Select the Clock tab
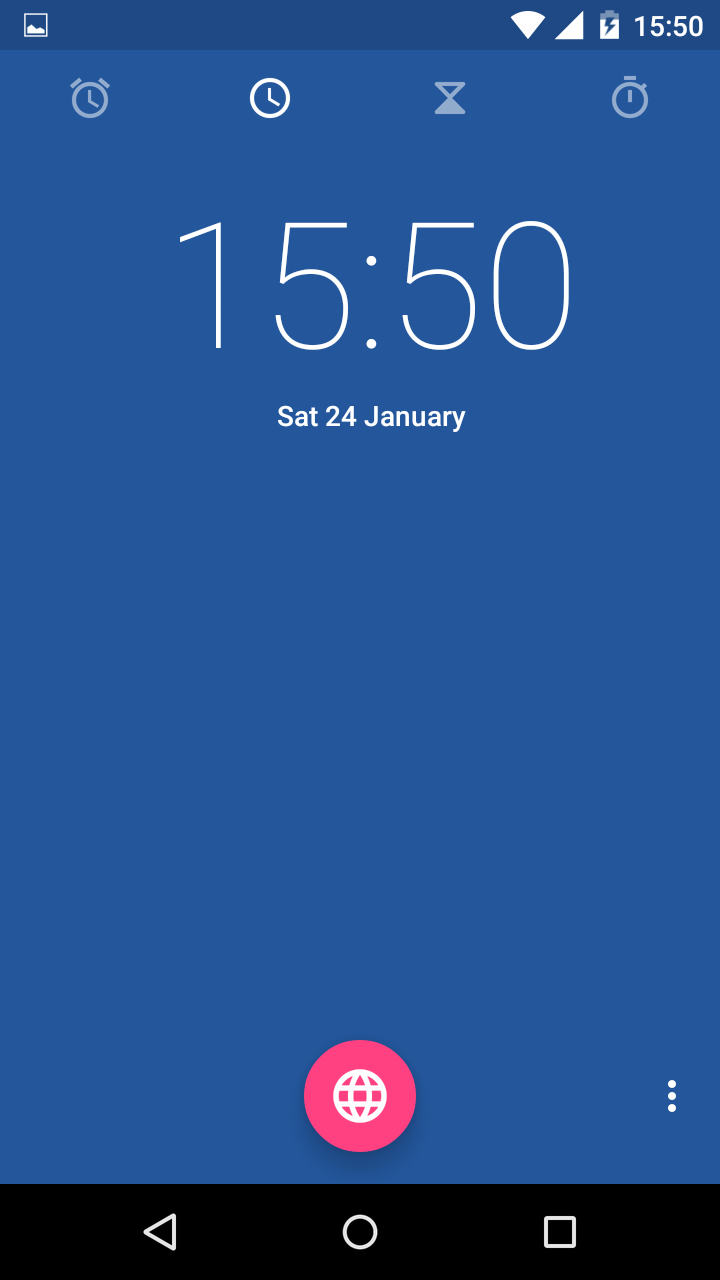The image size is (720, 1280). 270,98
